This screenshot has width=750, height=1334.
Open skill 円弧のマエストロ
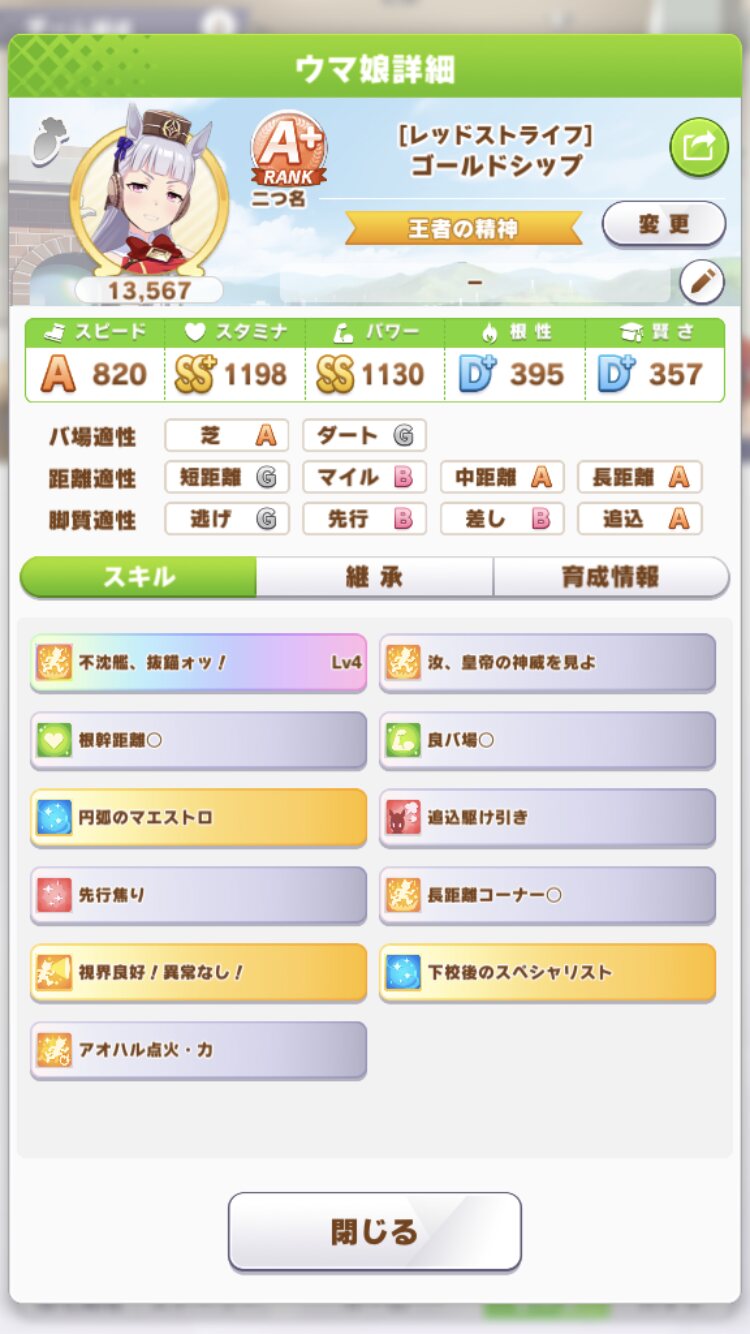198,817
